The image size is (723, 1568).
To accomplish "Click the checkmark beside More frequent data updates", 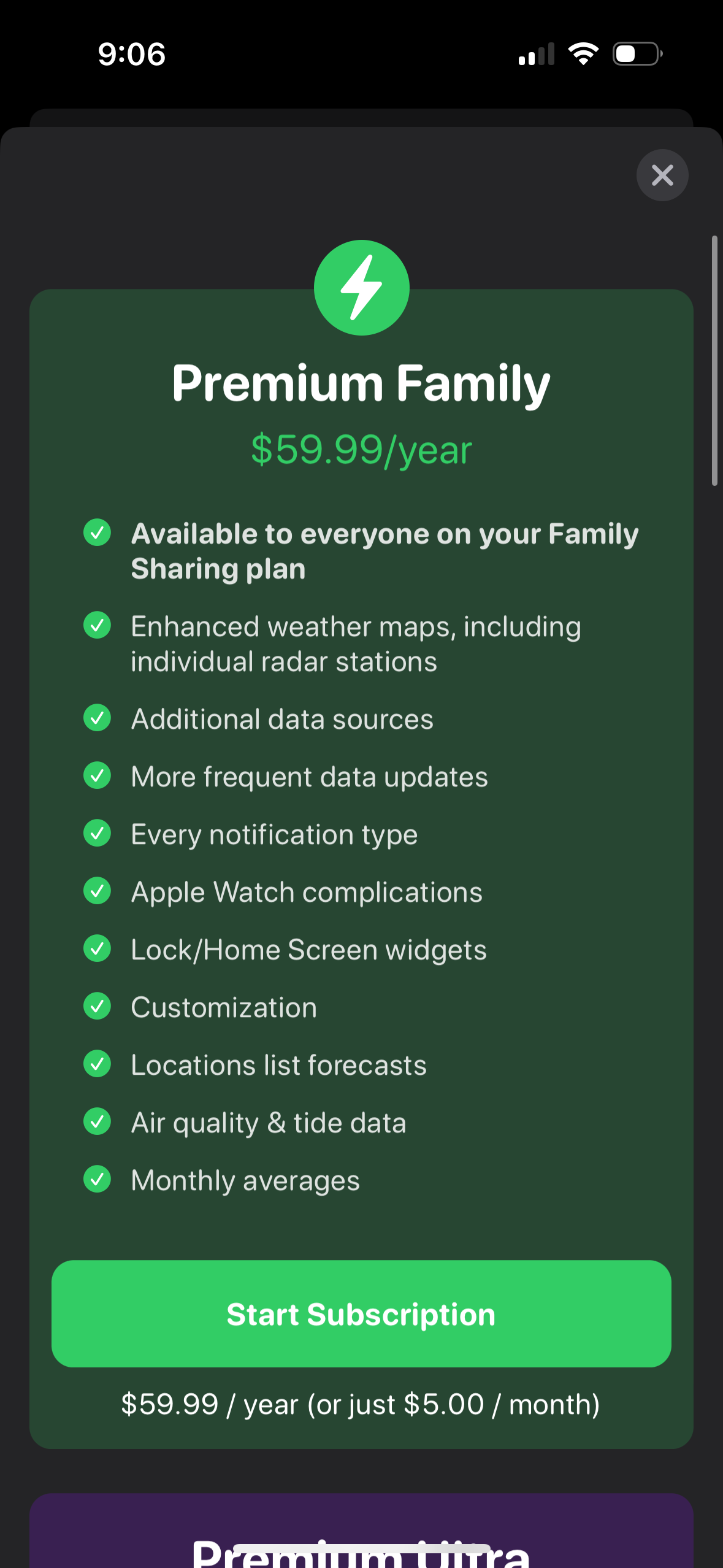I will tap(97, 776).
